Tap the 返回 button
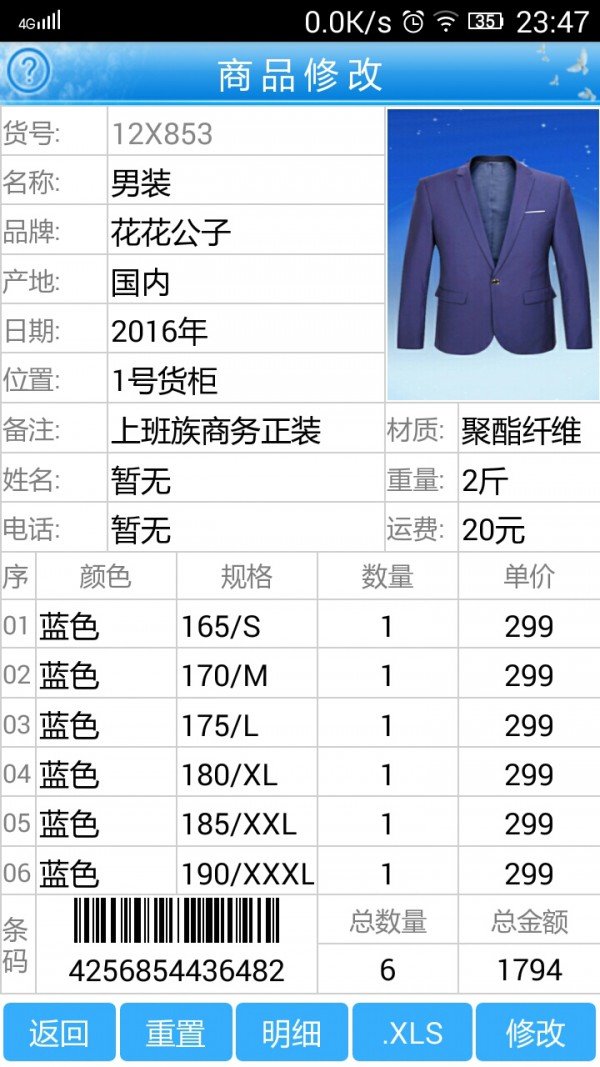600x1067 pixels. [58, 1033]
